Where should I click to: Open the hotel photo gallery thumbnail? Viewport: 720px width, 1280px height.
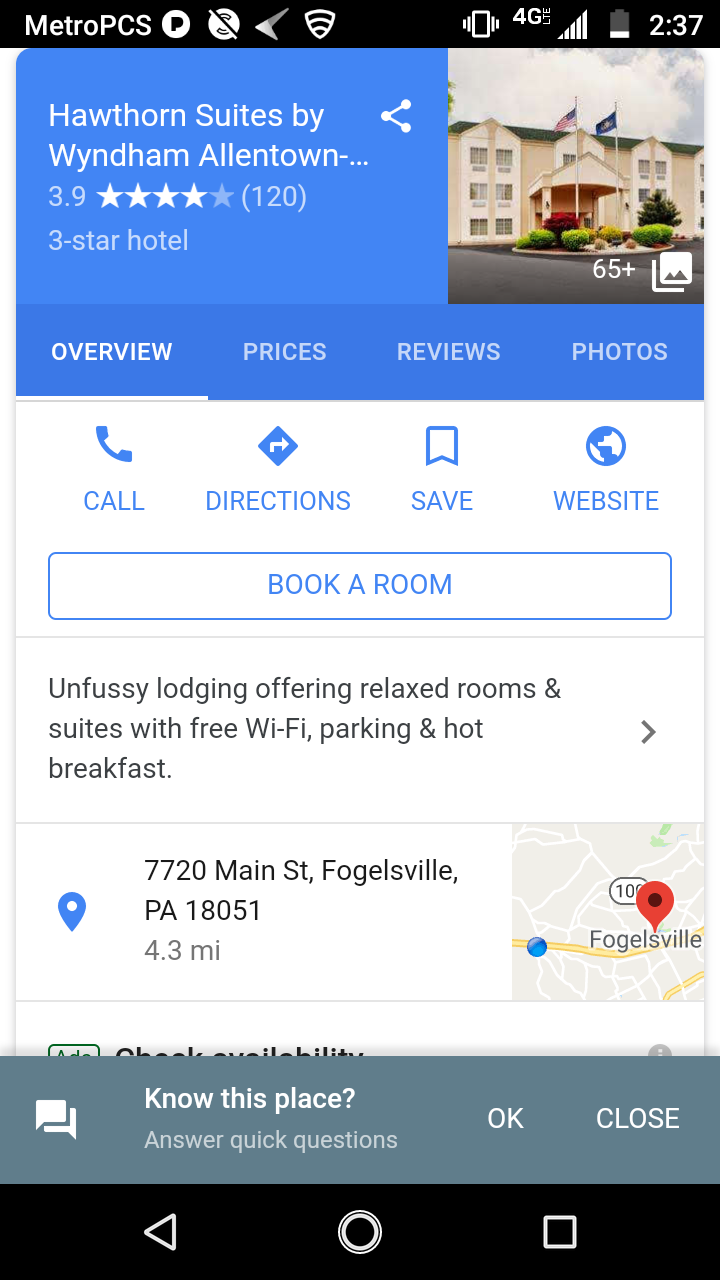576,176
